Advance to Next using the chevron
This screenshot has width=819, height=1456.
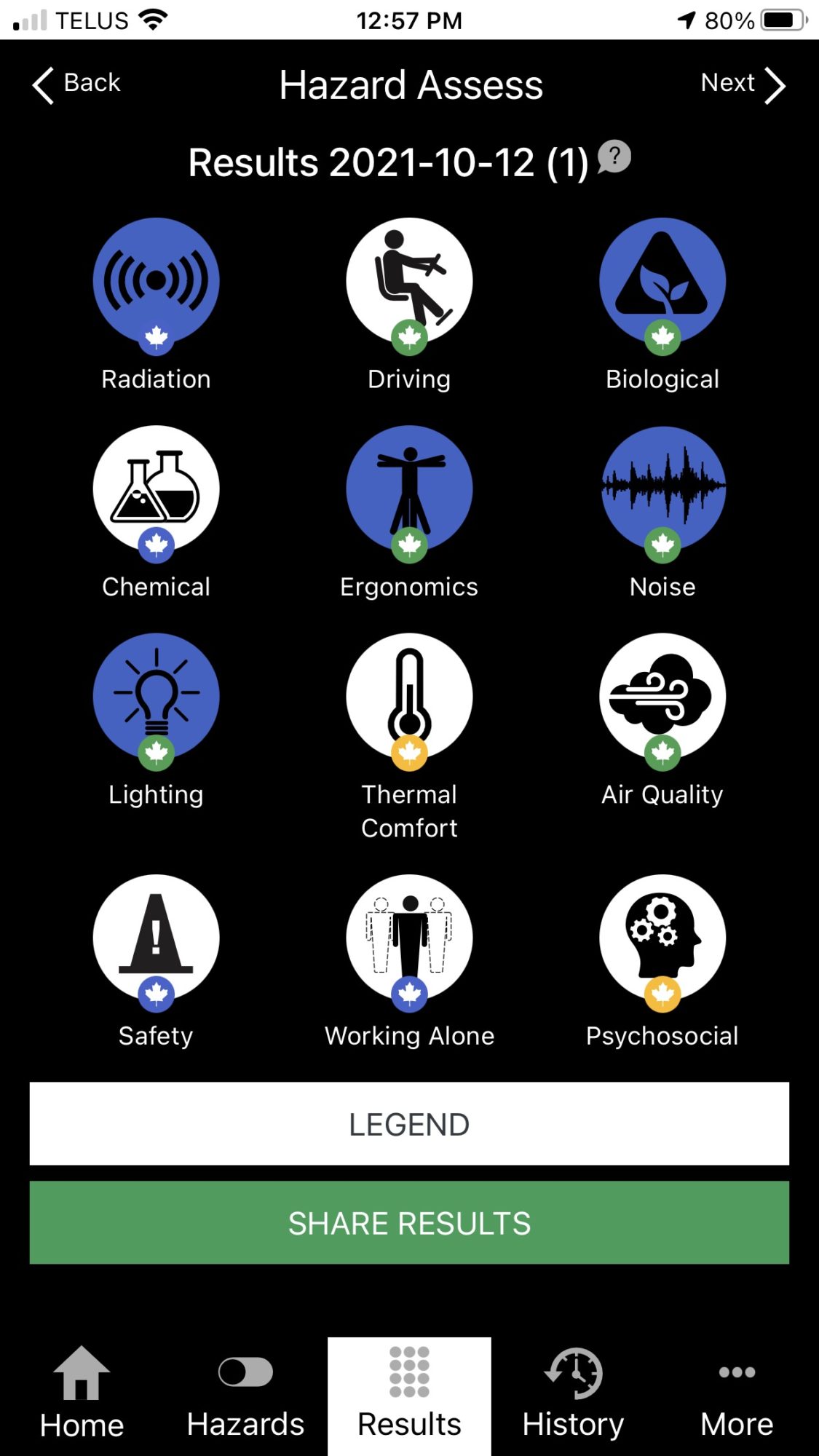(743, 84)
